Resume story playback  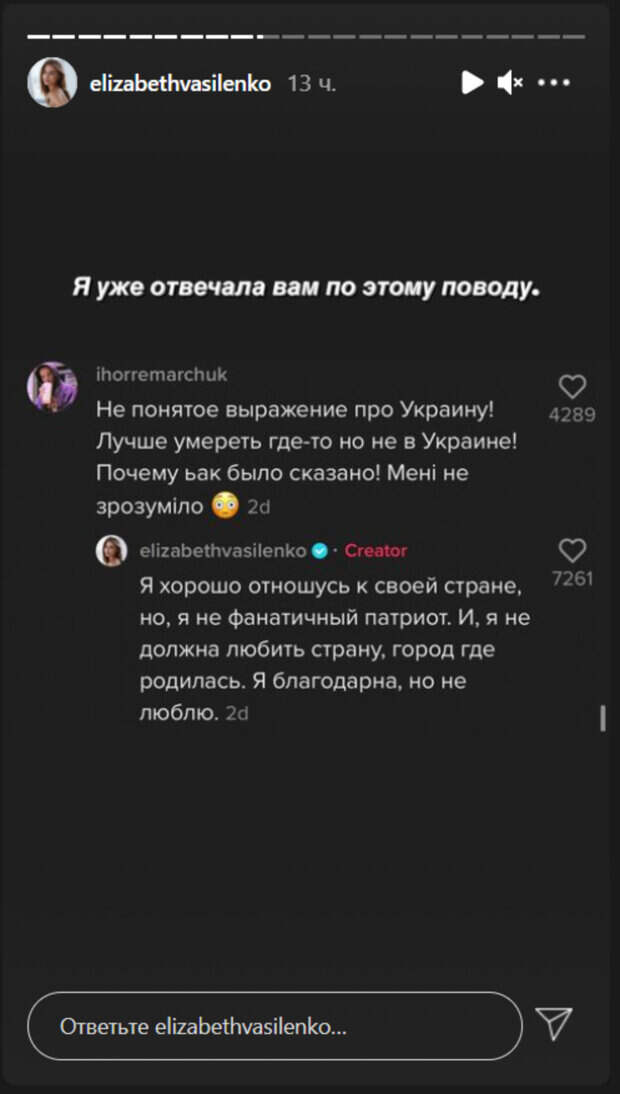pos(472,83)
